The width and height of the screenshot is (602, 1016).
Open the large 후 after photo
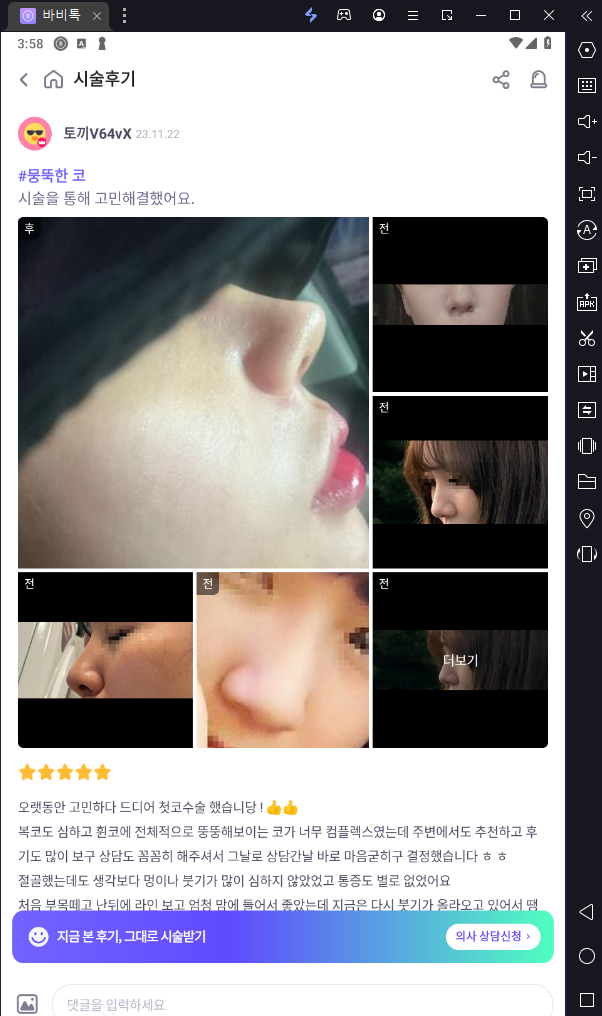coord(193,392)
